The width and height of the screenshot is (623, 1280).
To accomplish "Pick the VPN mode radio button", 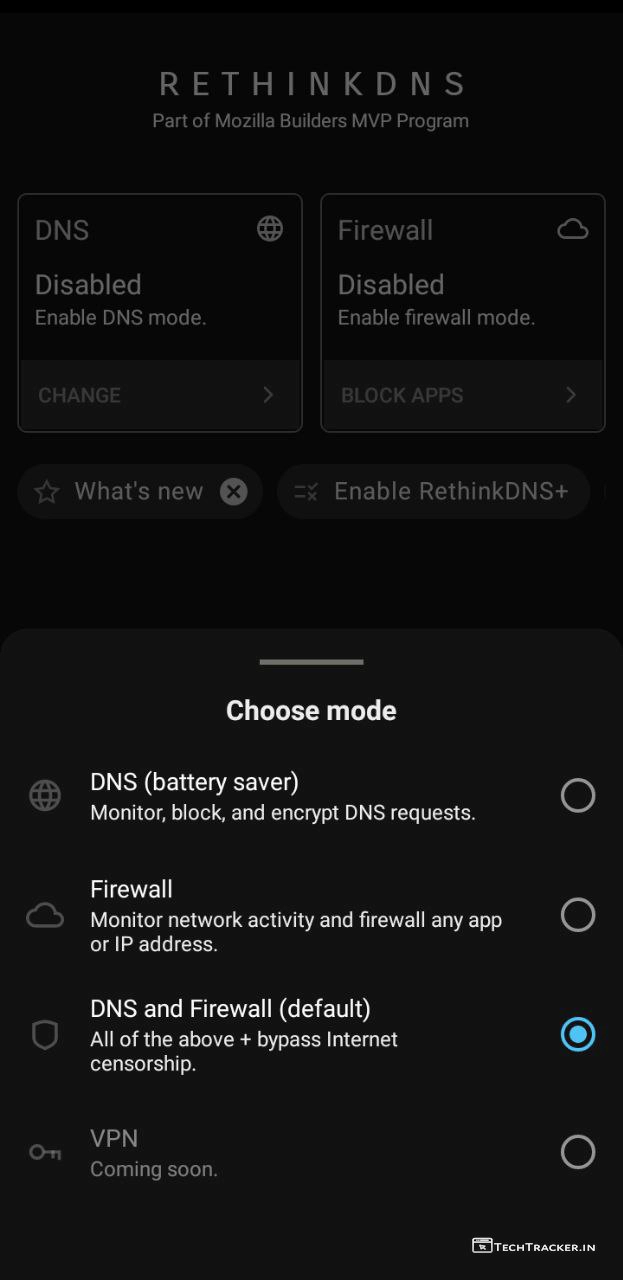I will [x=577, y=1152].
